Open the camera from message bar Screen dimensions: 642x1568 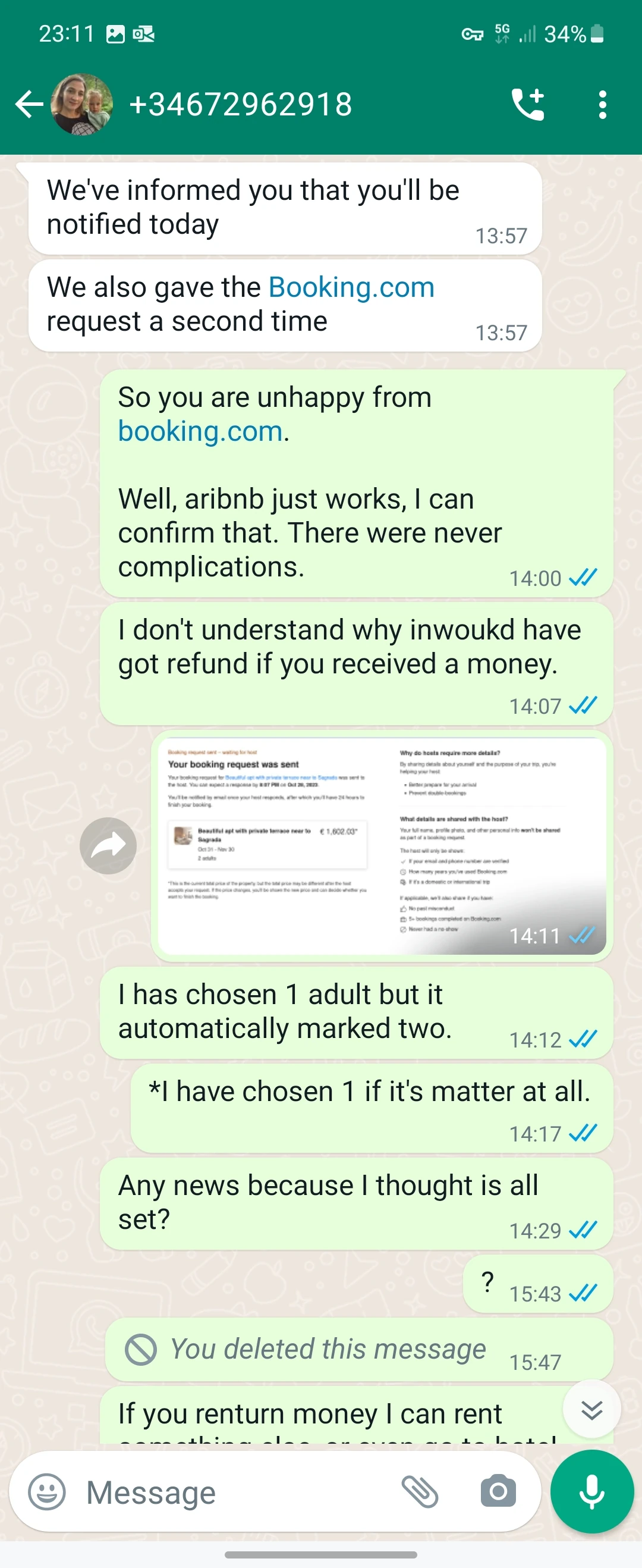498,1492
